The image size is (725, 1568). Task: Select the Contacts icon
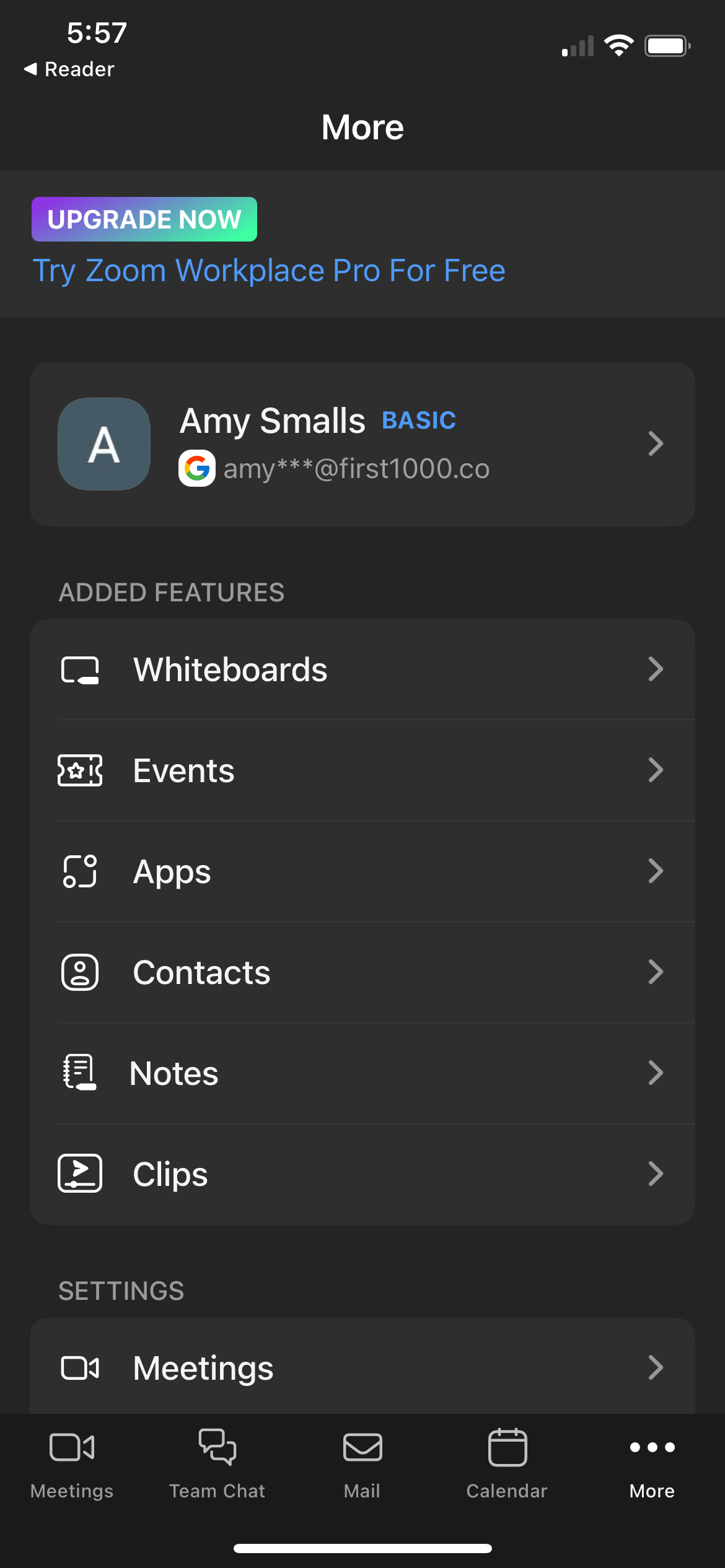(x=80, y=972)
